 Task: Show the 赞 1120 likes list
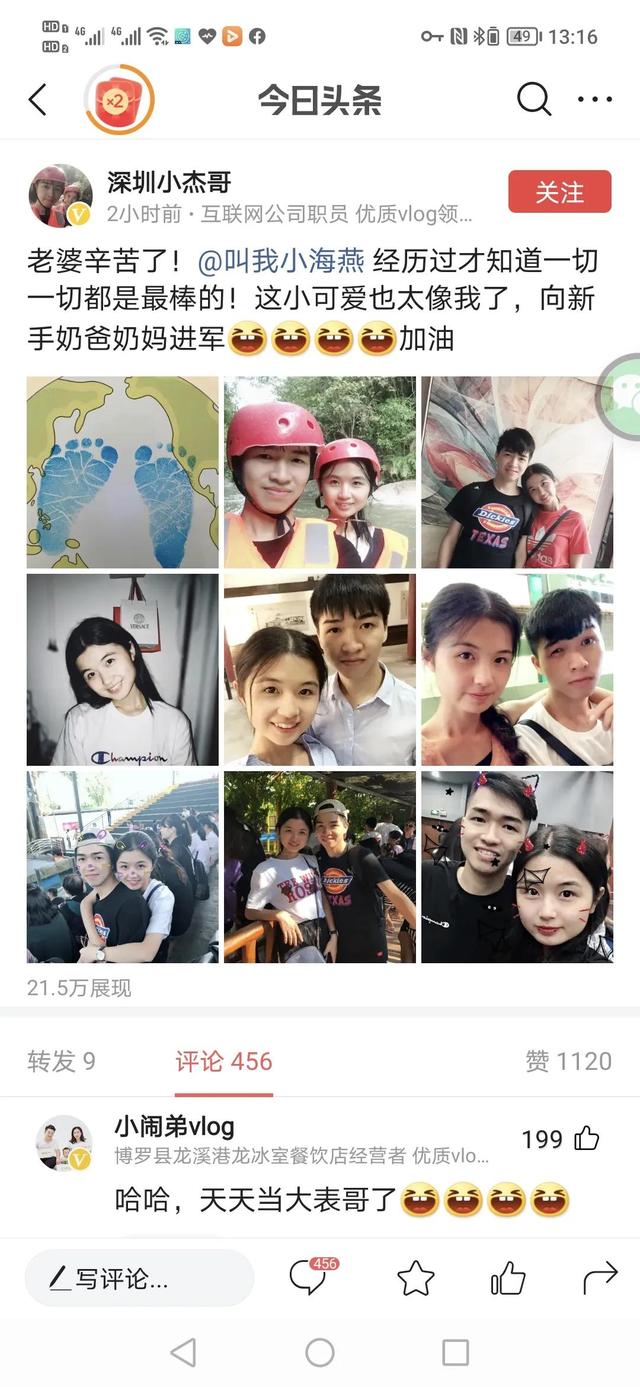(x=568, y=1061)
